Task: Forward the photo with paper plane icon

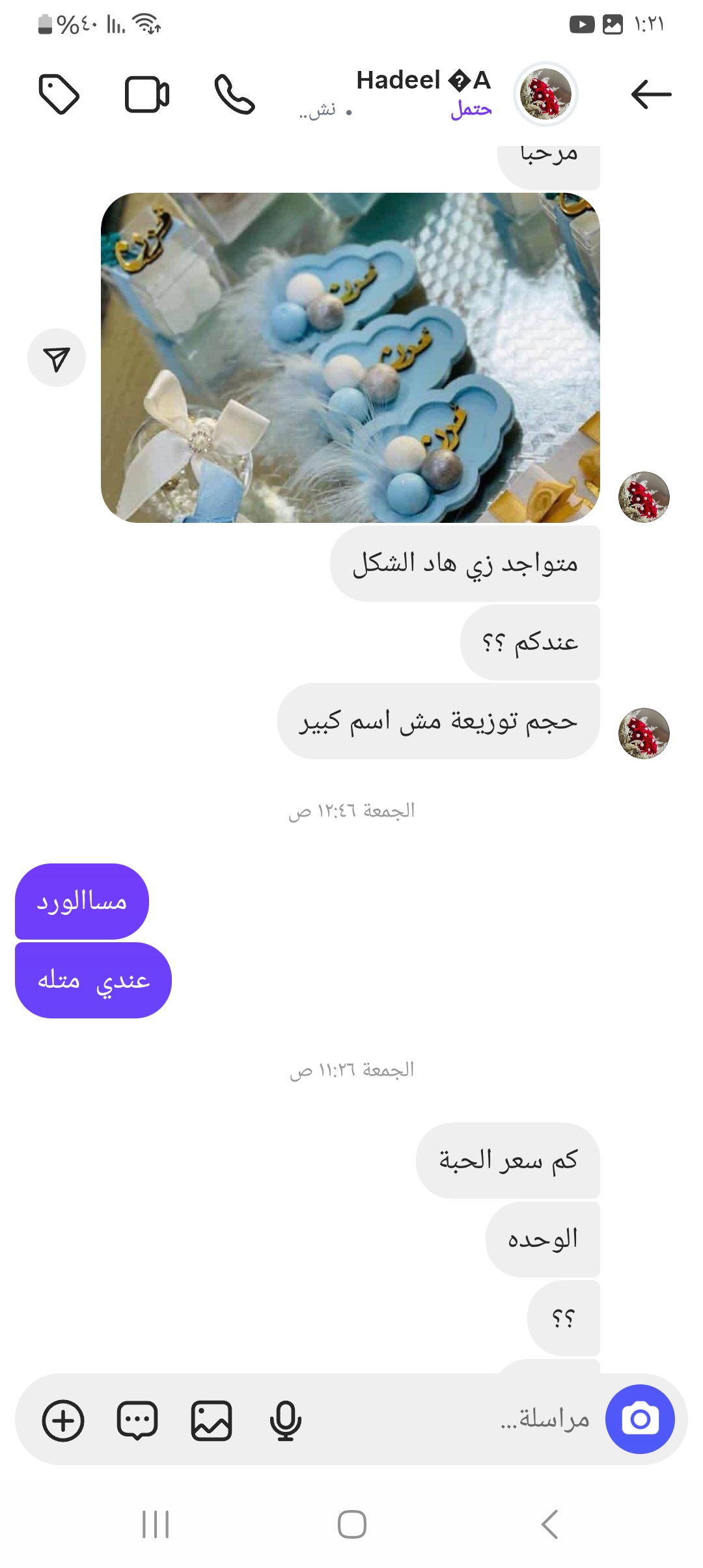Action: 57,357
